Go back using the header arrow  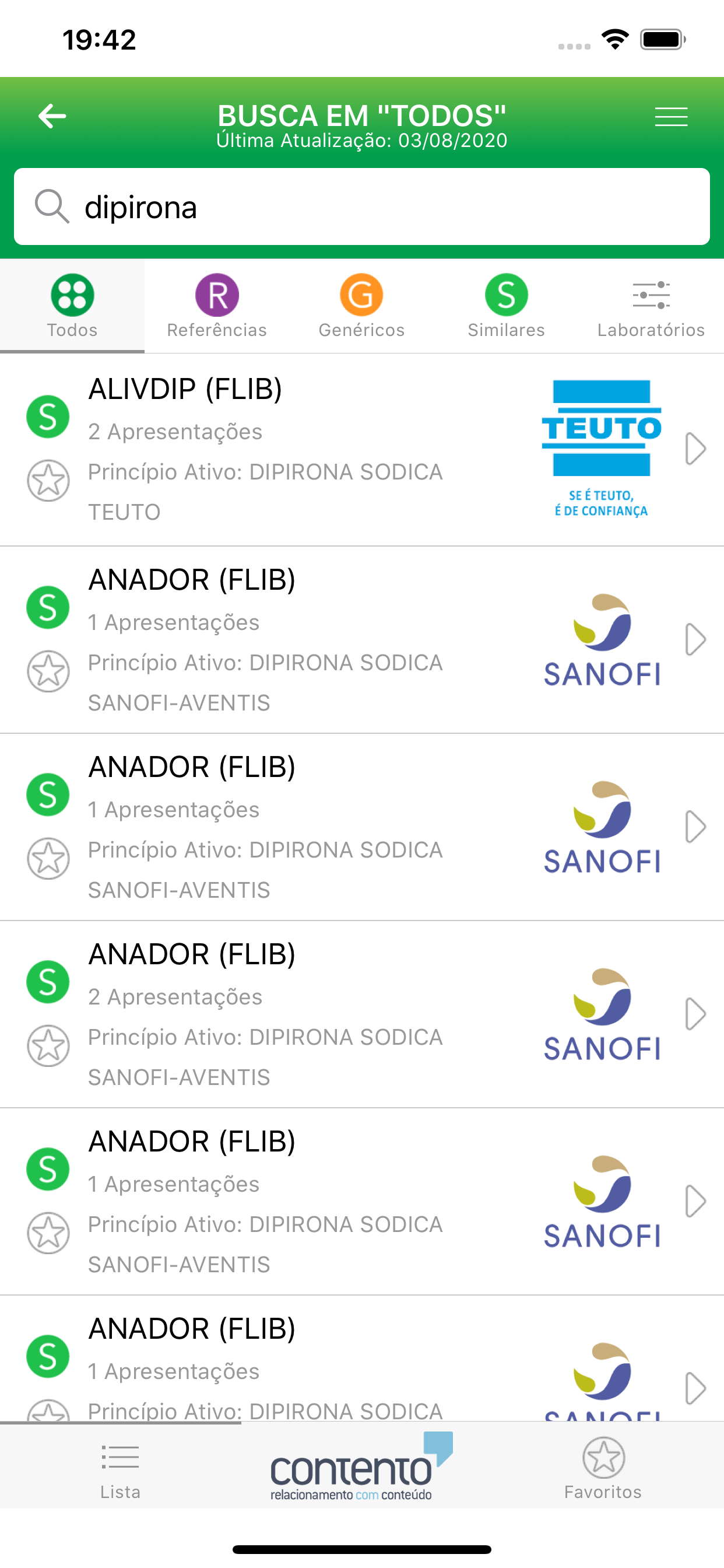pos(52,116)
